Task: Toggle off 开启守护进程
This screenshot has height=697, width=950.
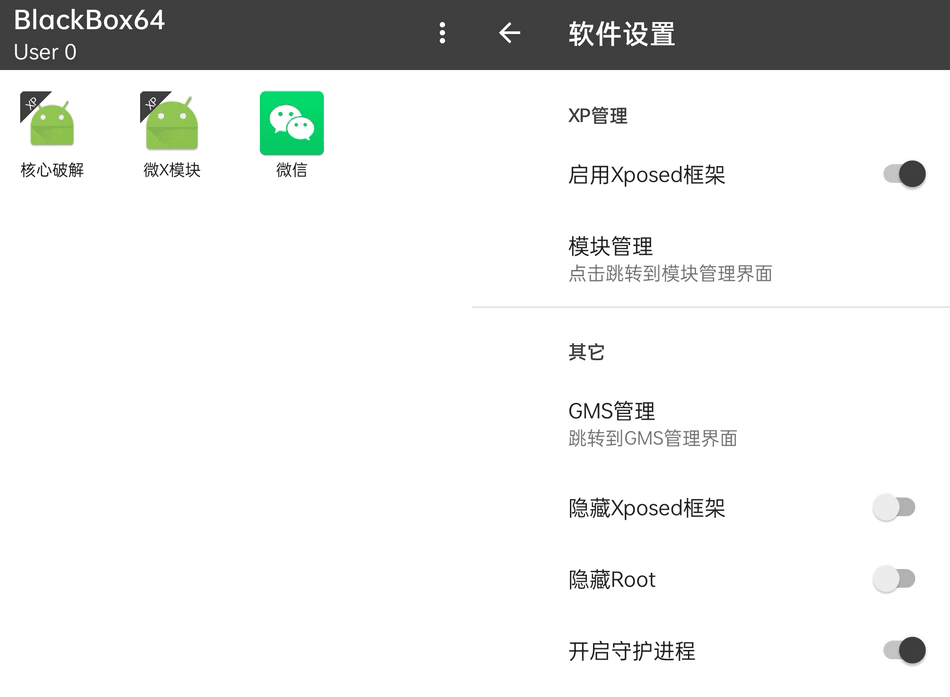Action: pos(903,651)
